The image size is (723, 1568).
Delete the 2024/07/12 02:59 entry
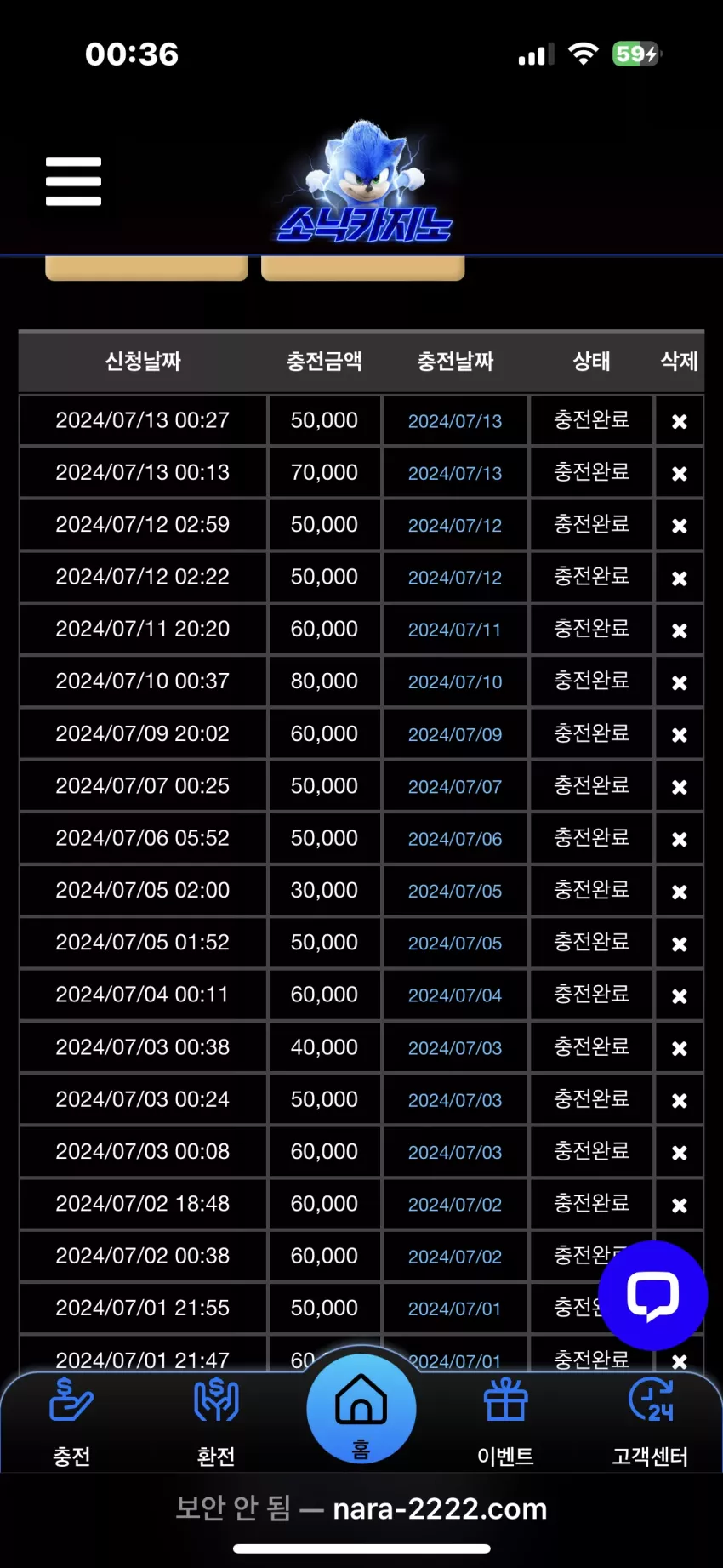(x=679, y=526)
